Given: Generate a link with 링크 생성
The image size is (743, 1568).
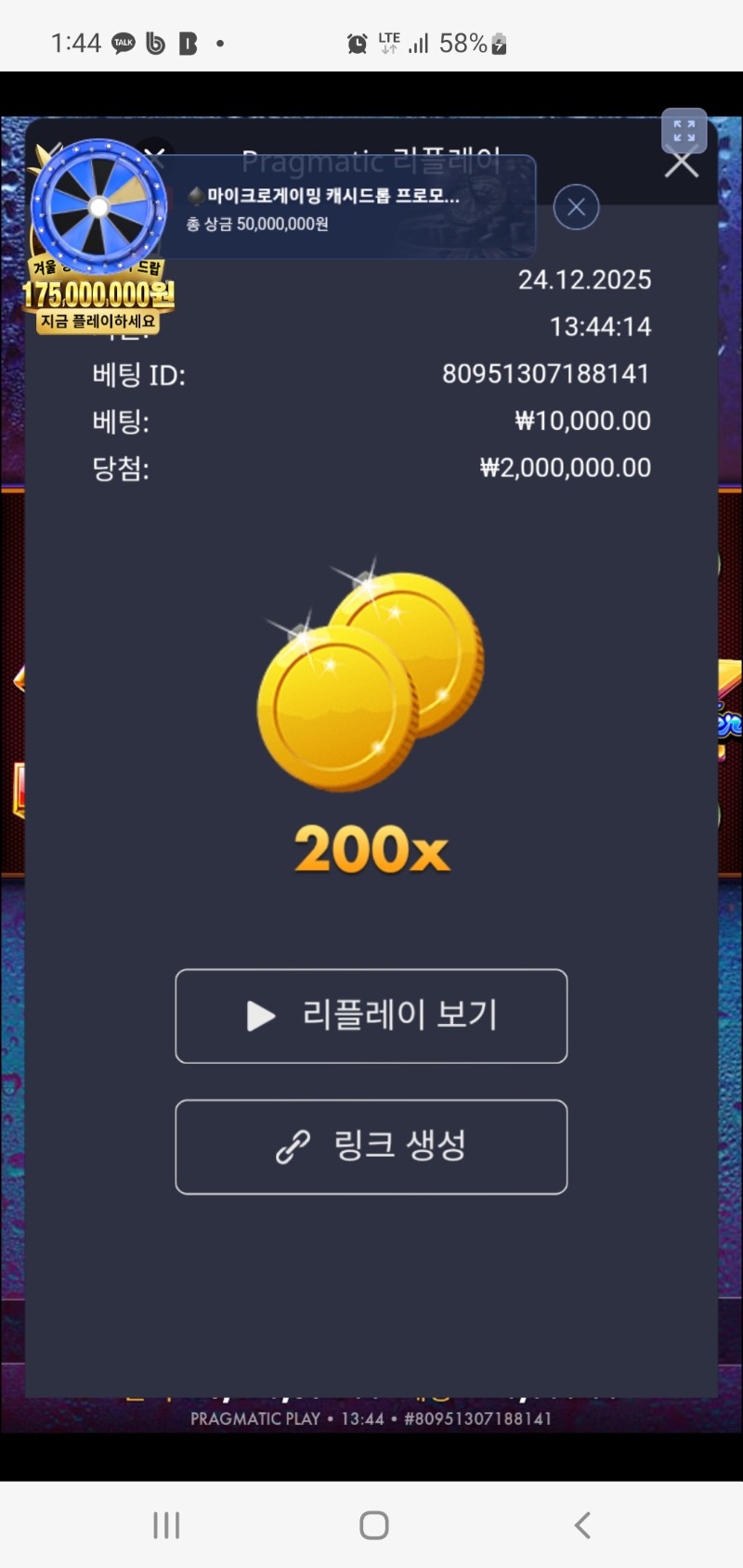Looking at the screenshot, I should 371,1147.
